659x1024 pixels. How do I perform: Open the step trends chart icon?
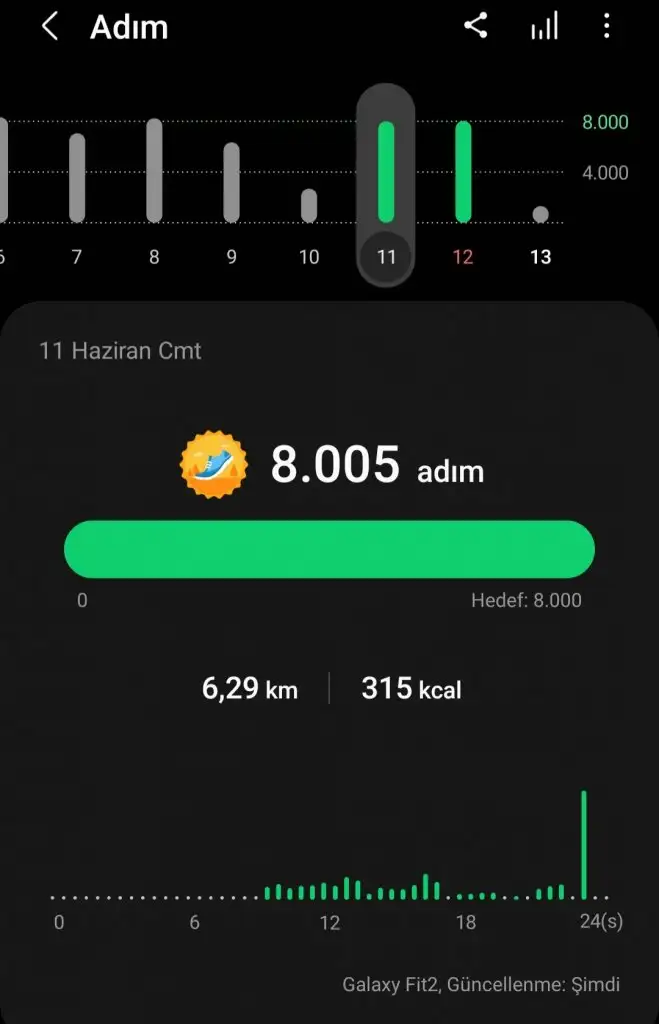(544, 27)
